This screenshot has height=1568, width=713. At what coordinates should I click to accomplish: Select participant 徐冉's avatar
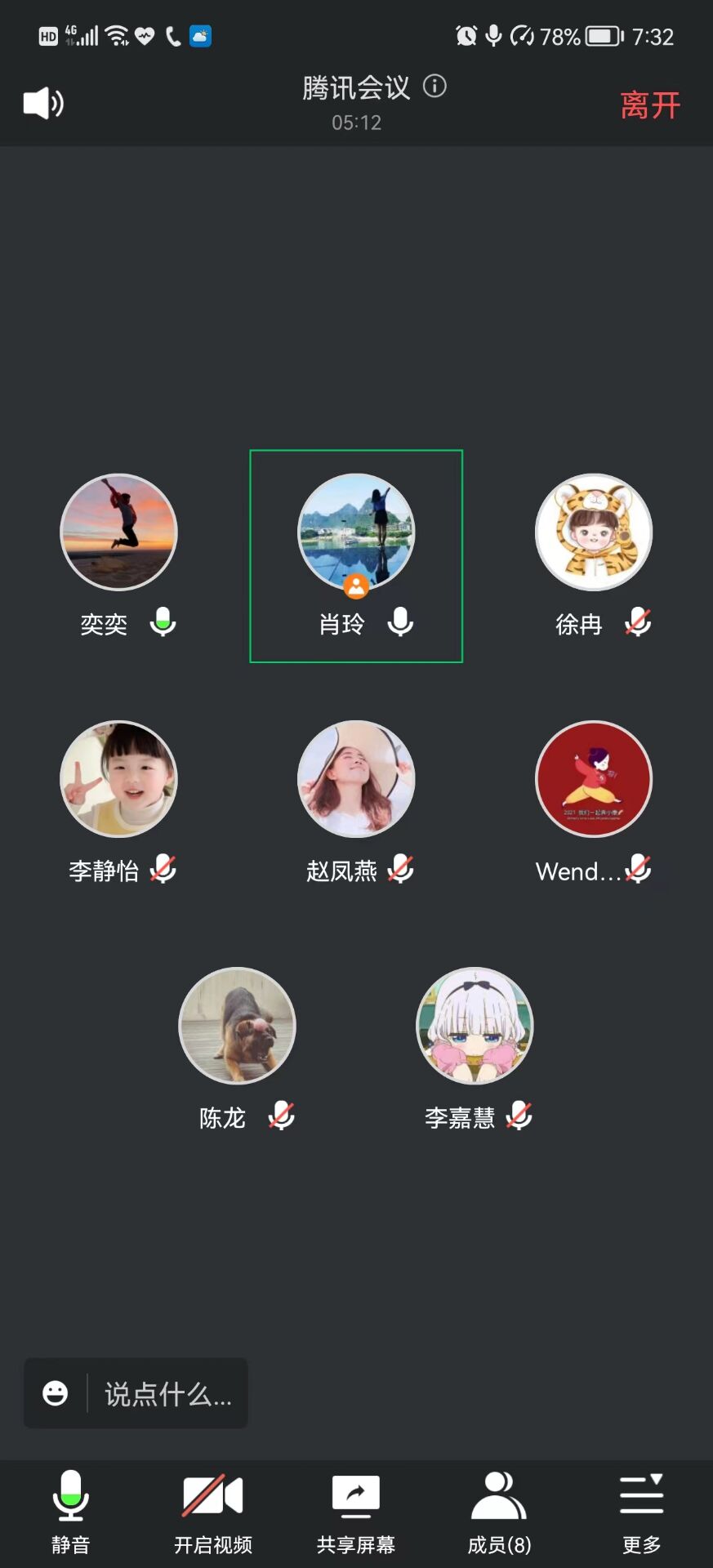(594, 532)
